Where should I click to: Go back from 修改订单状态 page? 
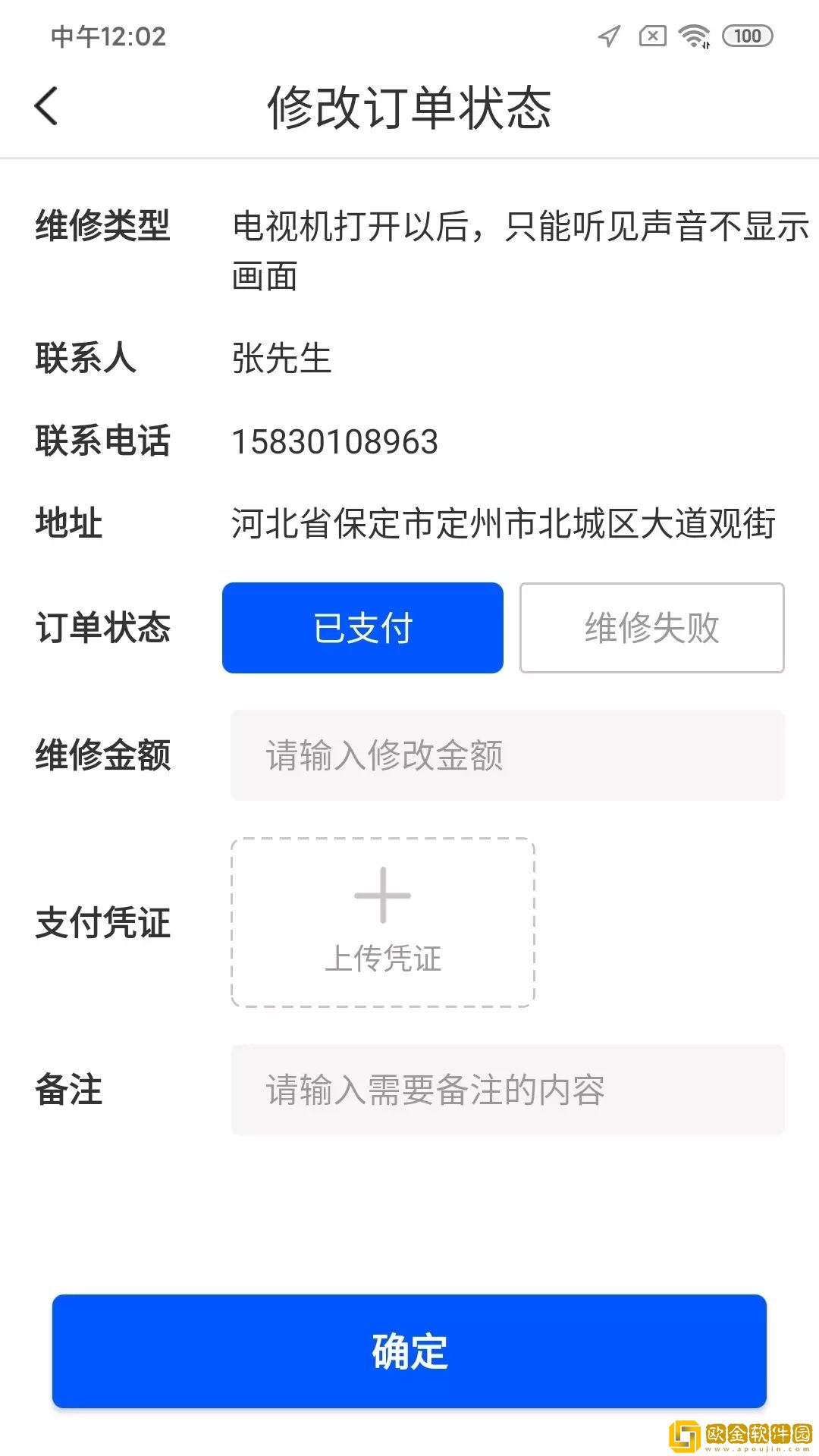coord(47,106)
